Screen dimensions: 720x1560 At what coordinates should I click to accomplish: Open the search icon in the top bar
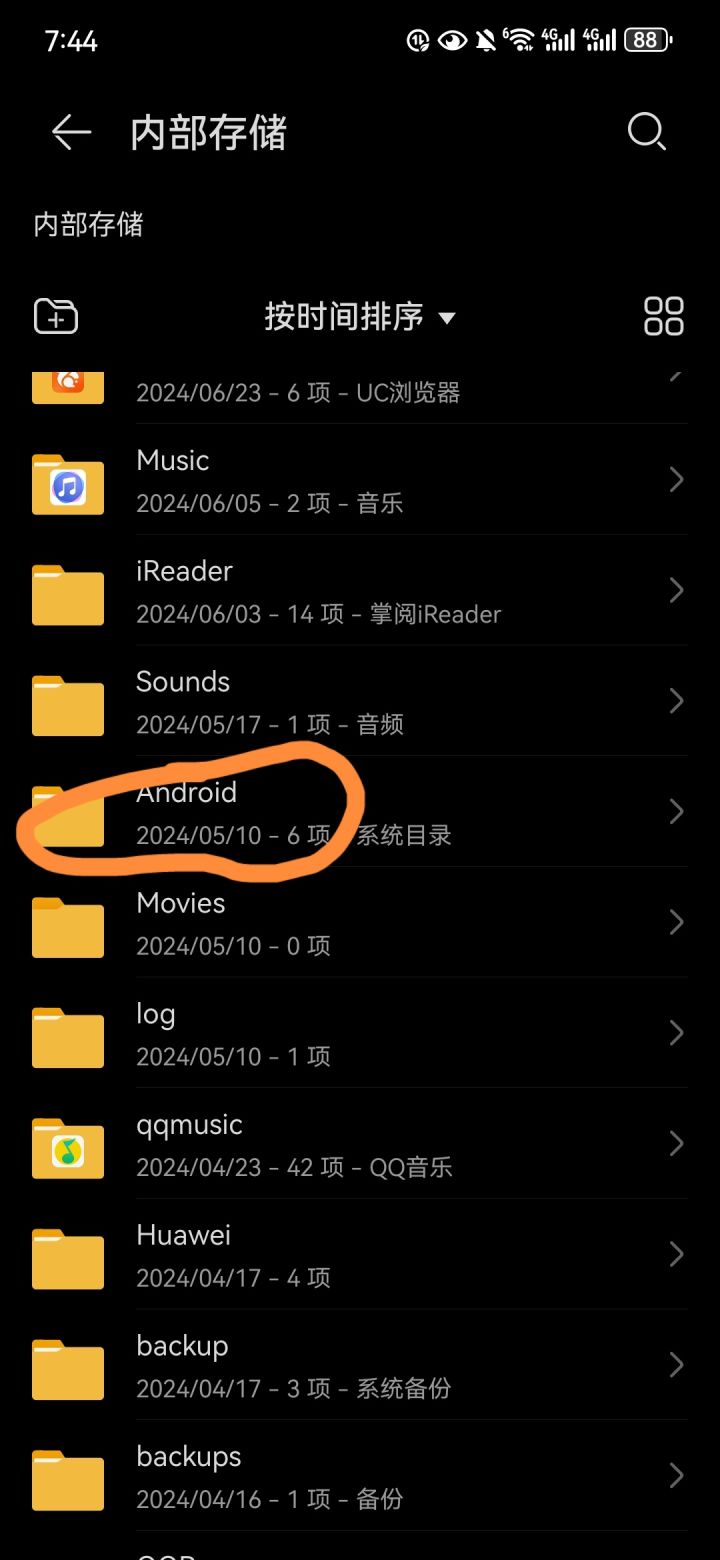pyautogui.click(x=646, y=130)
